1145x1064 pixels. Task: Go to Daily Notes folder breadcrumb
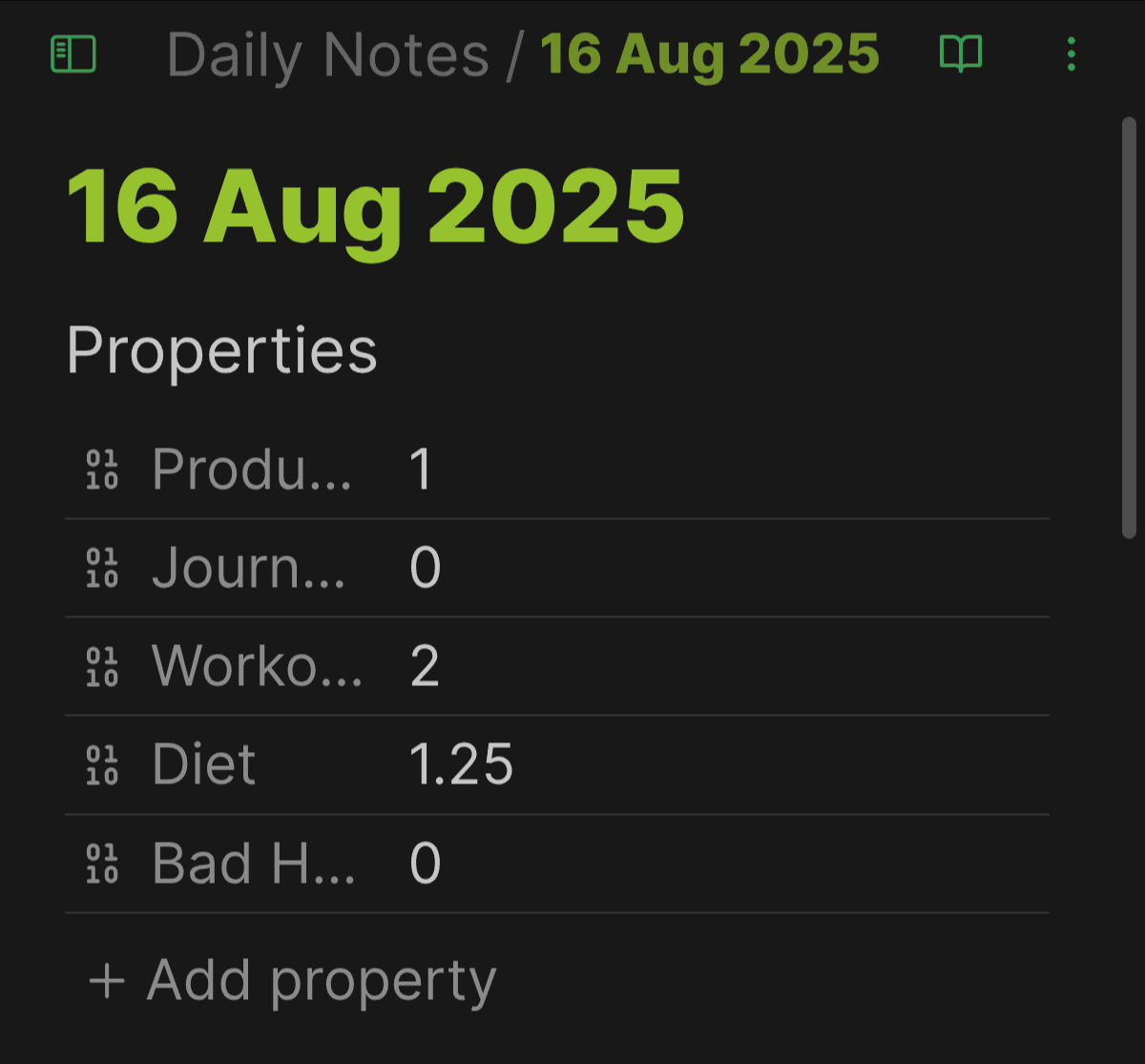point(327,55)
